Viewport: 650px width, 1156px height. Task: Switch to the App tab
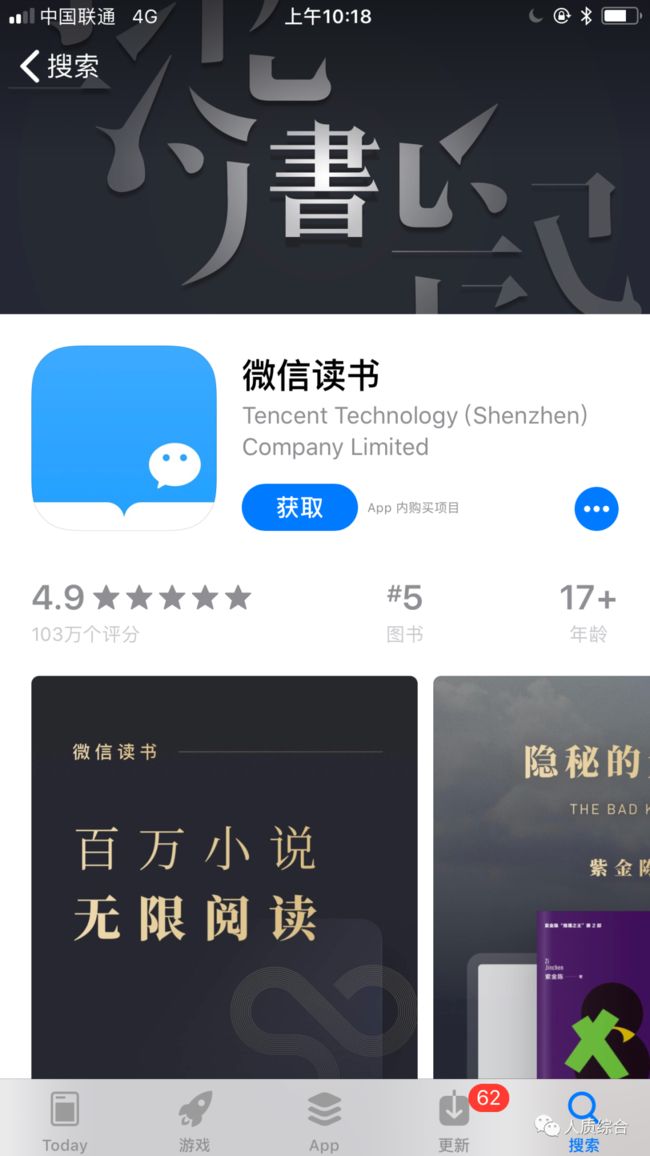(324, 1121)
